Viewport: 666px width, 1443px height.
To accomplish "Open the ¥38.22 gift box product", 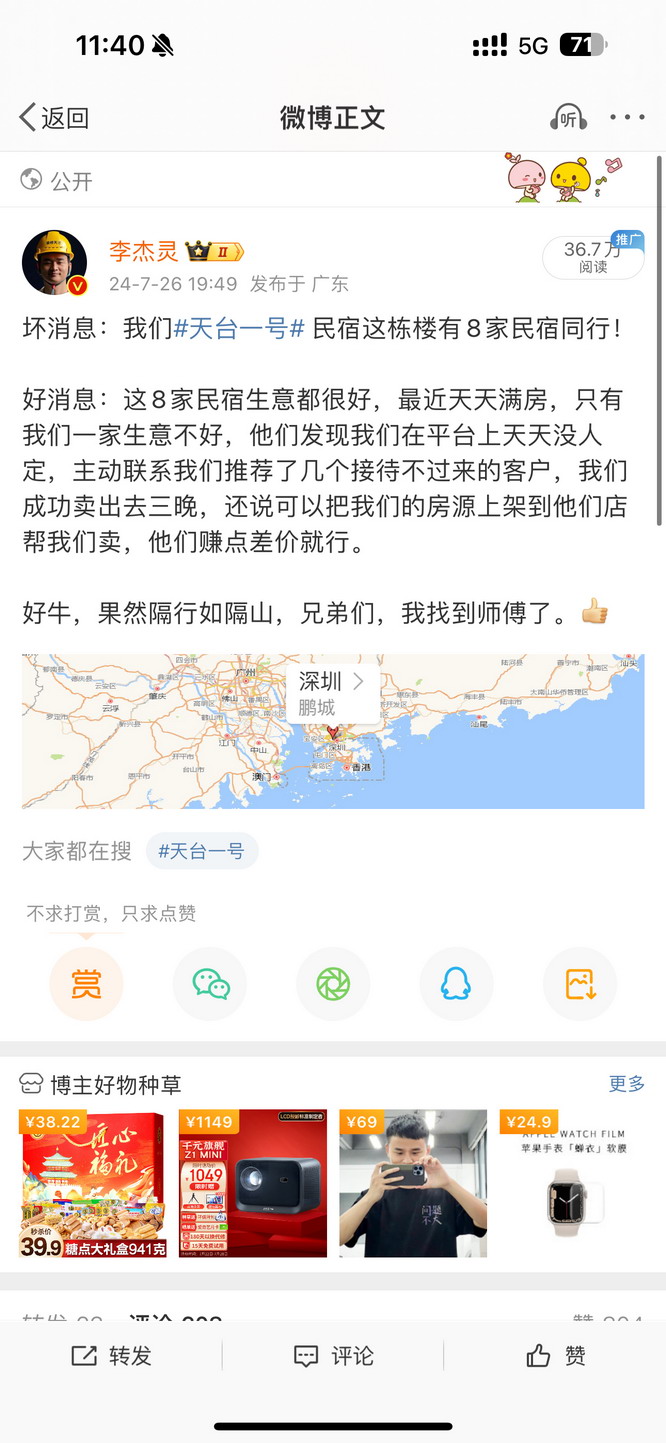I will coord(93,1183).
